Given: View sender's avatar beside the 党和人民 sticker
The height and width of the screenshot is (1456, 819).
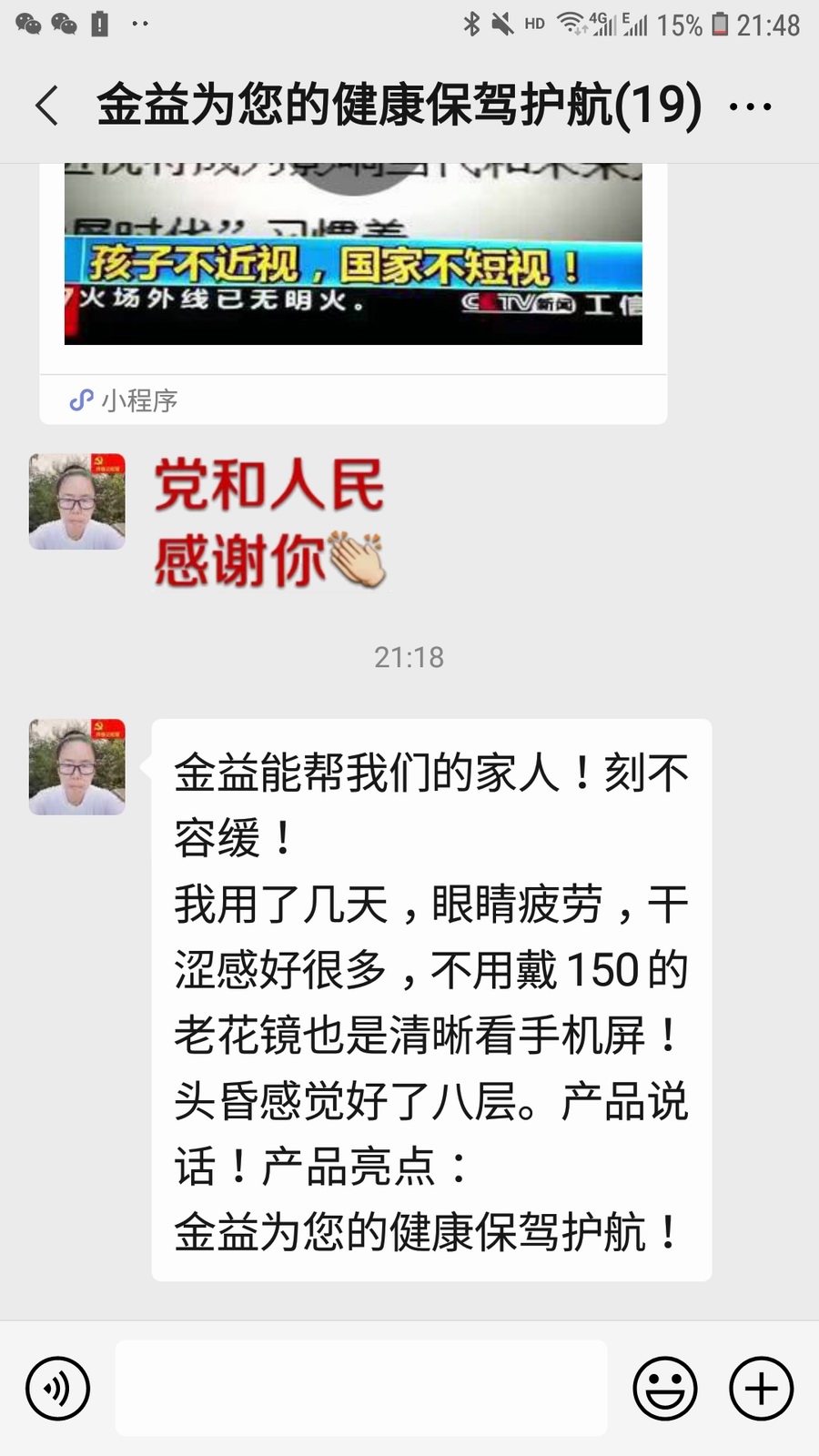Looking at the screenshot, I should [x=77, y=501].
